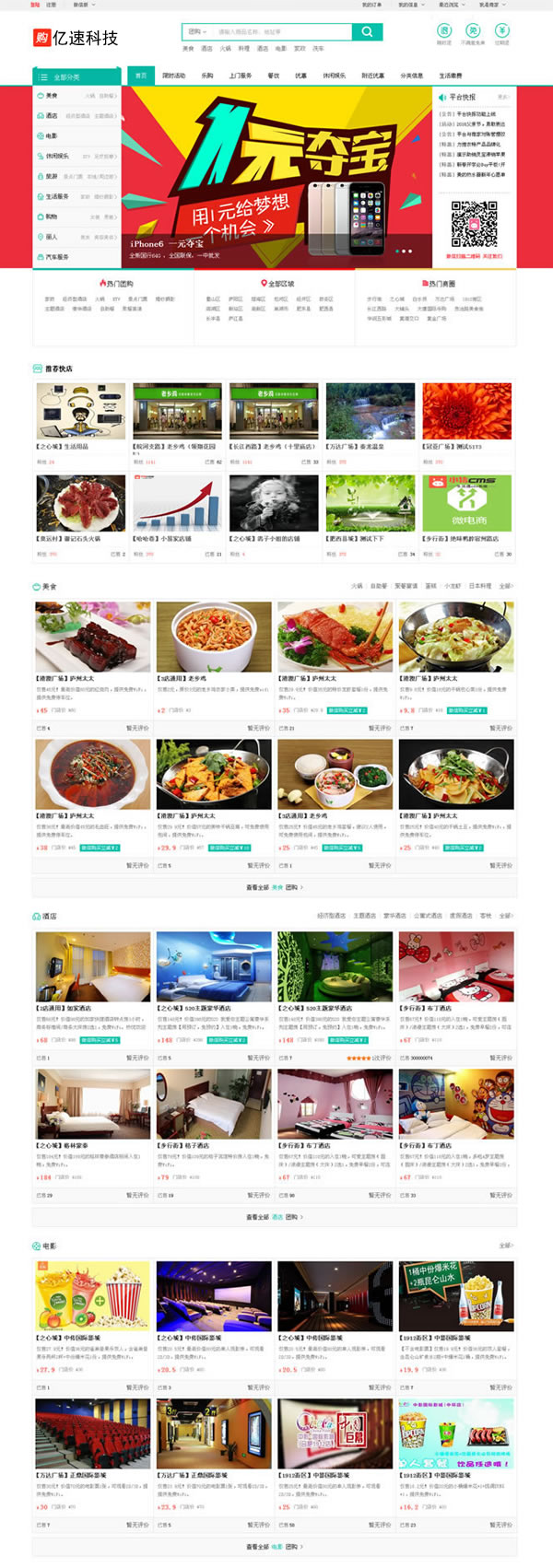Tap the search magnifier button
Image resolution: width=553 pixels, height=1568 pixels.
[367, 31]
